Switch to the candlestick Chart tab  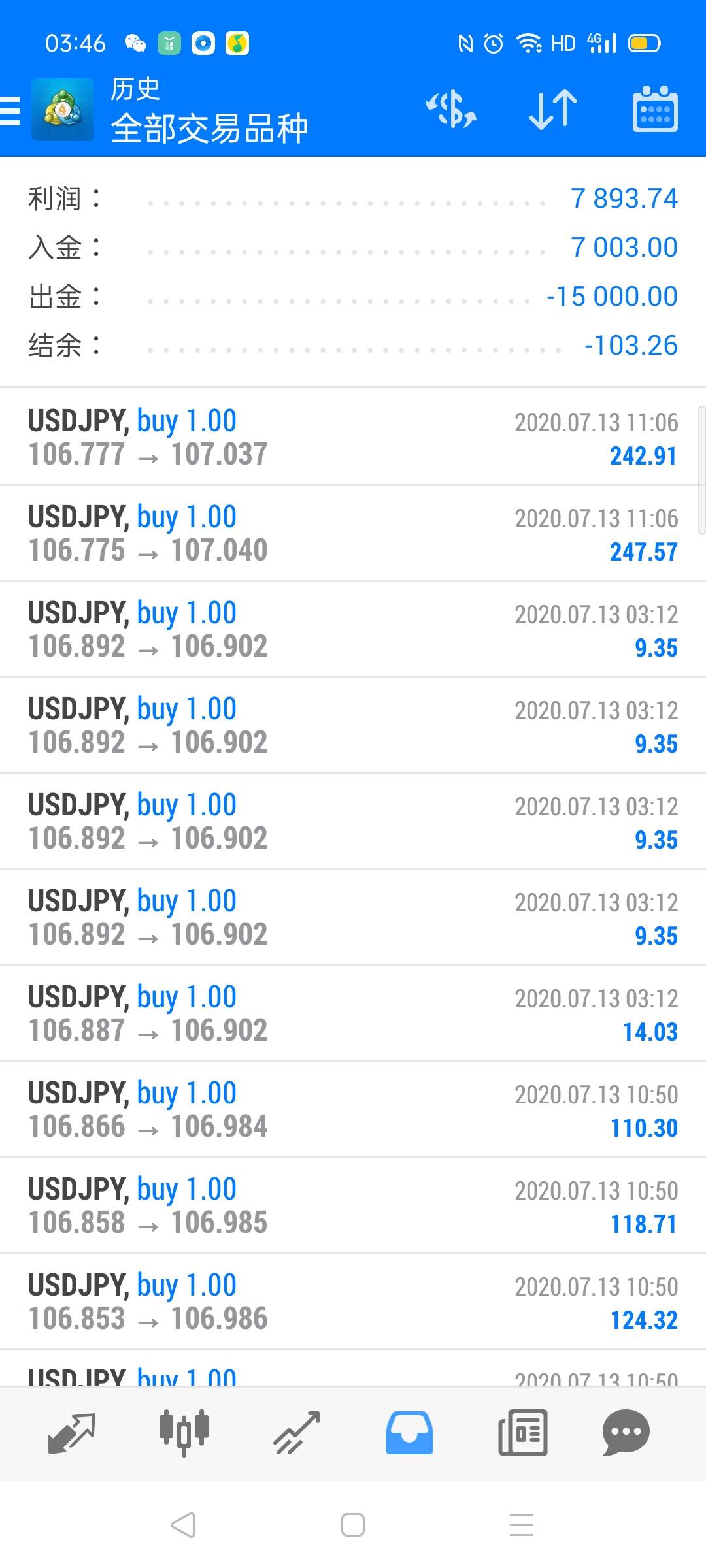coord(184,1433)
